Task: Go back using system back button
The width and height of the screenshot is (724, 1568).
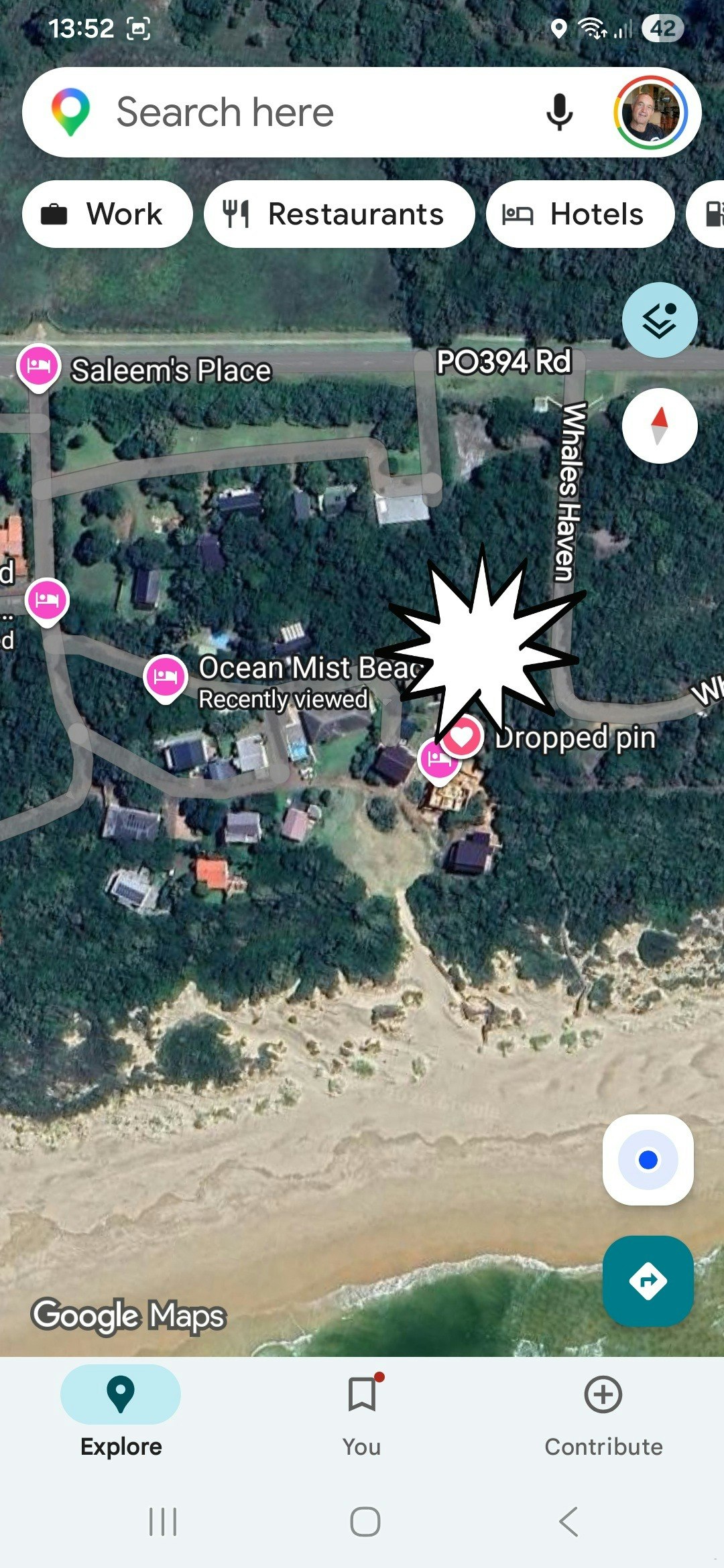Action: (568, 1521)
